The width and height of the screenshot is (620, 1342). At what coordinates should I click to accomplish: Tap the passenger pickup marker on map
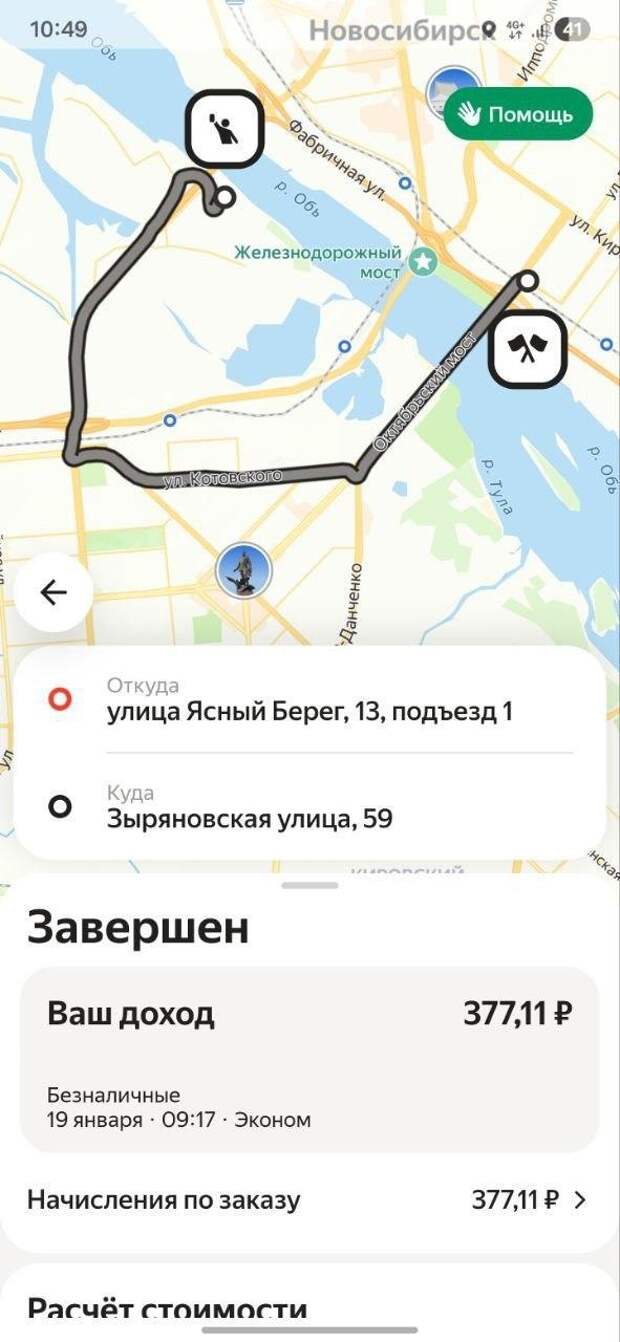pos(225,129)
